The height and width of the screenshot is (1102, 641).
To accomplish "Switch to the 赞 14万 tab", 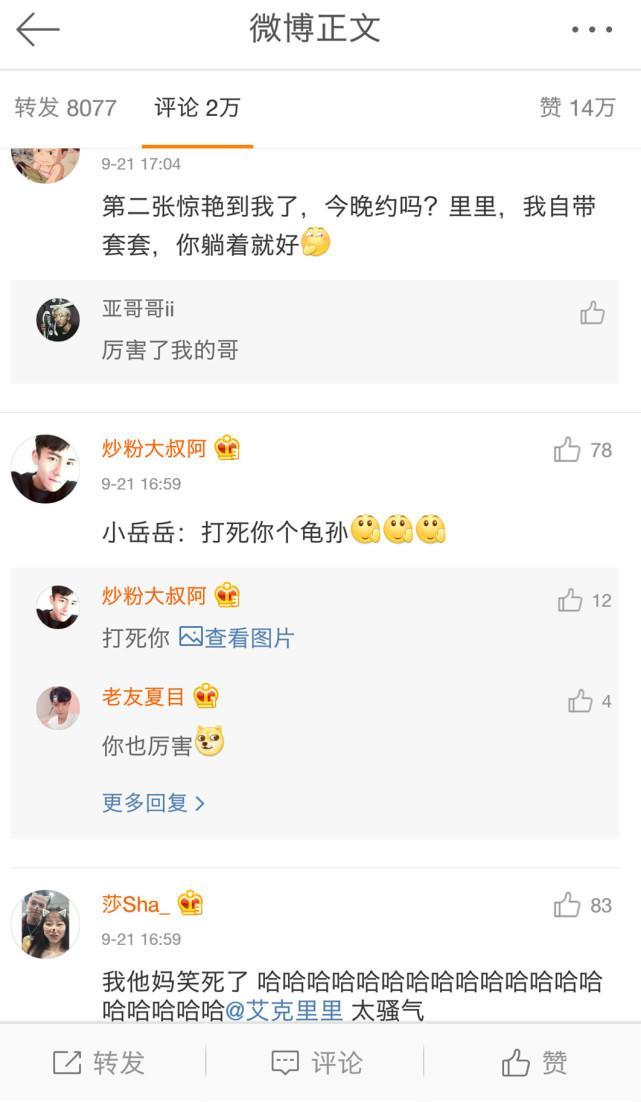I will 577,108.
